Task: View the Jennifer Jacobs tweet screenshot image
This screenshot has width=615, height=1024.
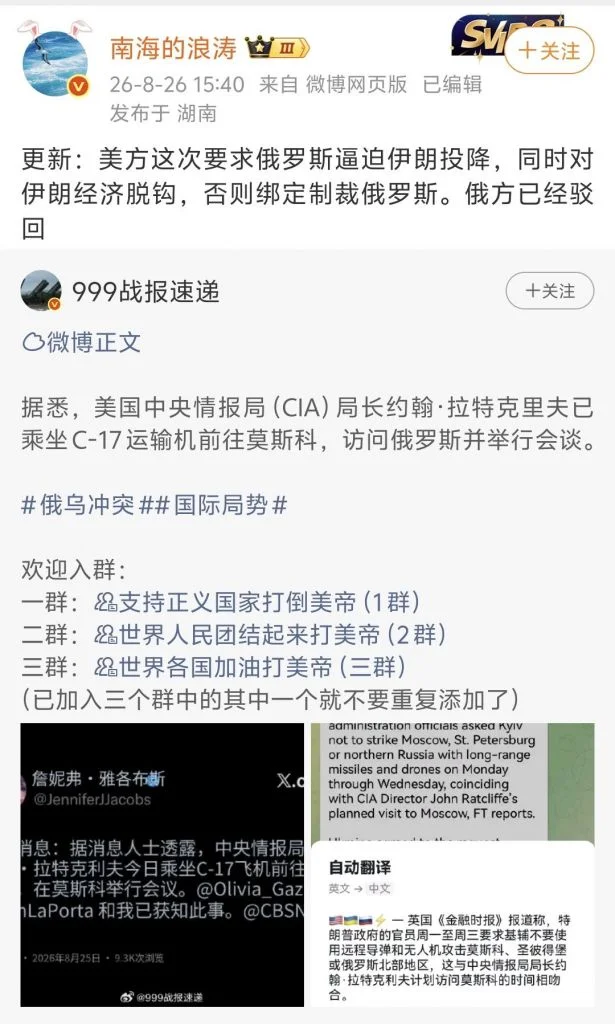Action: click(x=162, y=865)
